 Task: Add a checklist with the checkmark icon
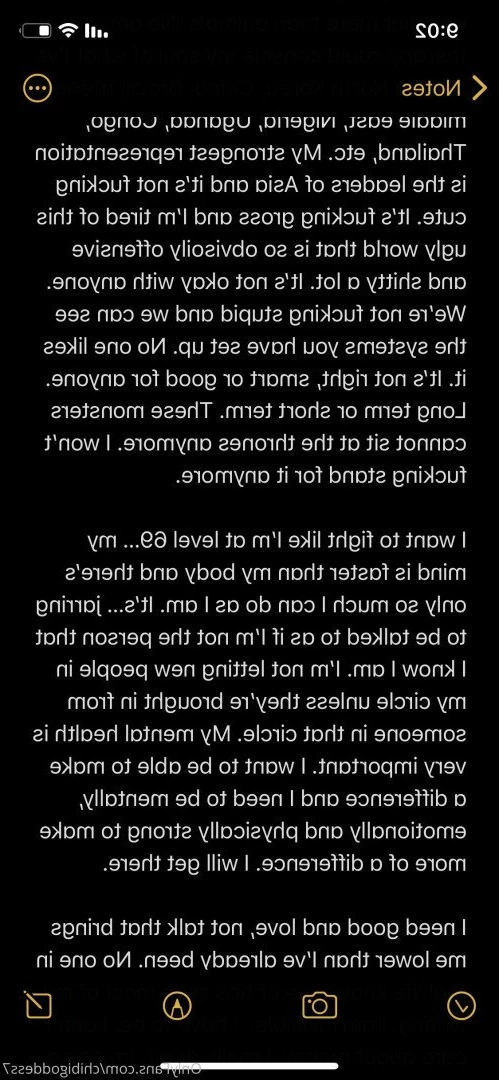pyautogui.click(x=461, y=1006)
